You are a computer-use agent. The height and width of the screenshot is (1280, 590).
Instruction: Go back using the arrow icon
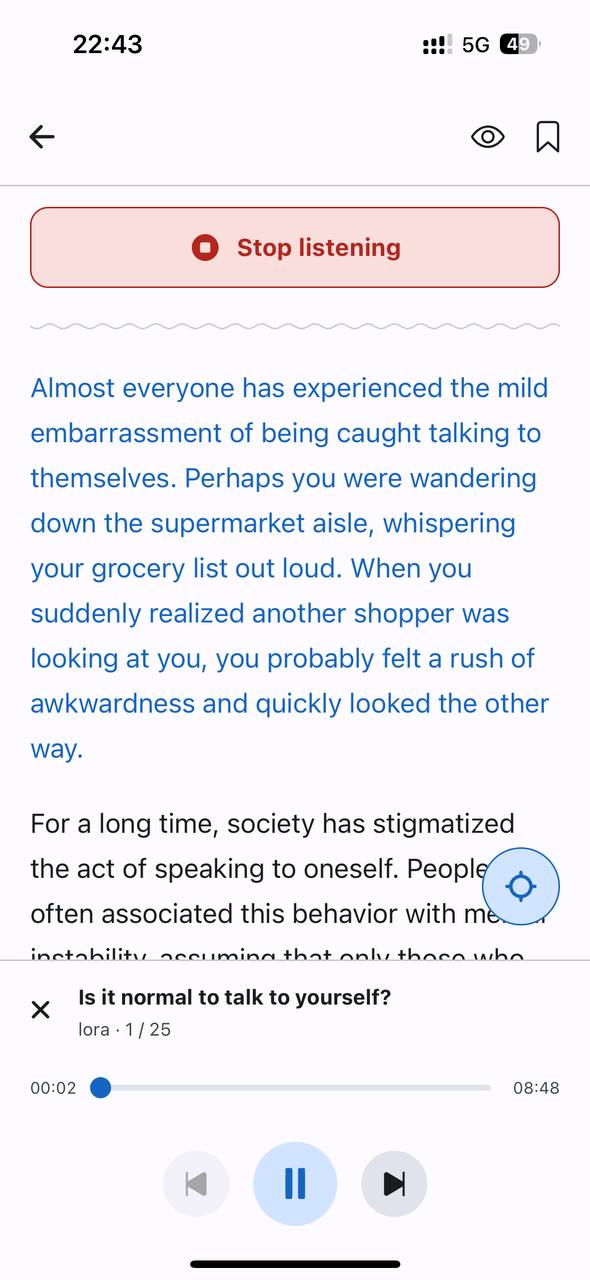42,137
